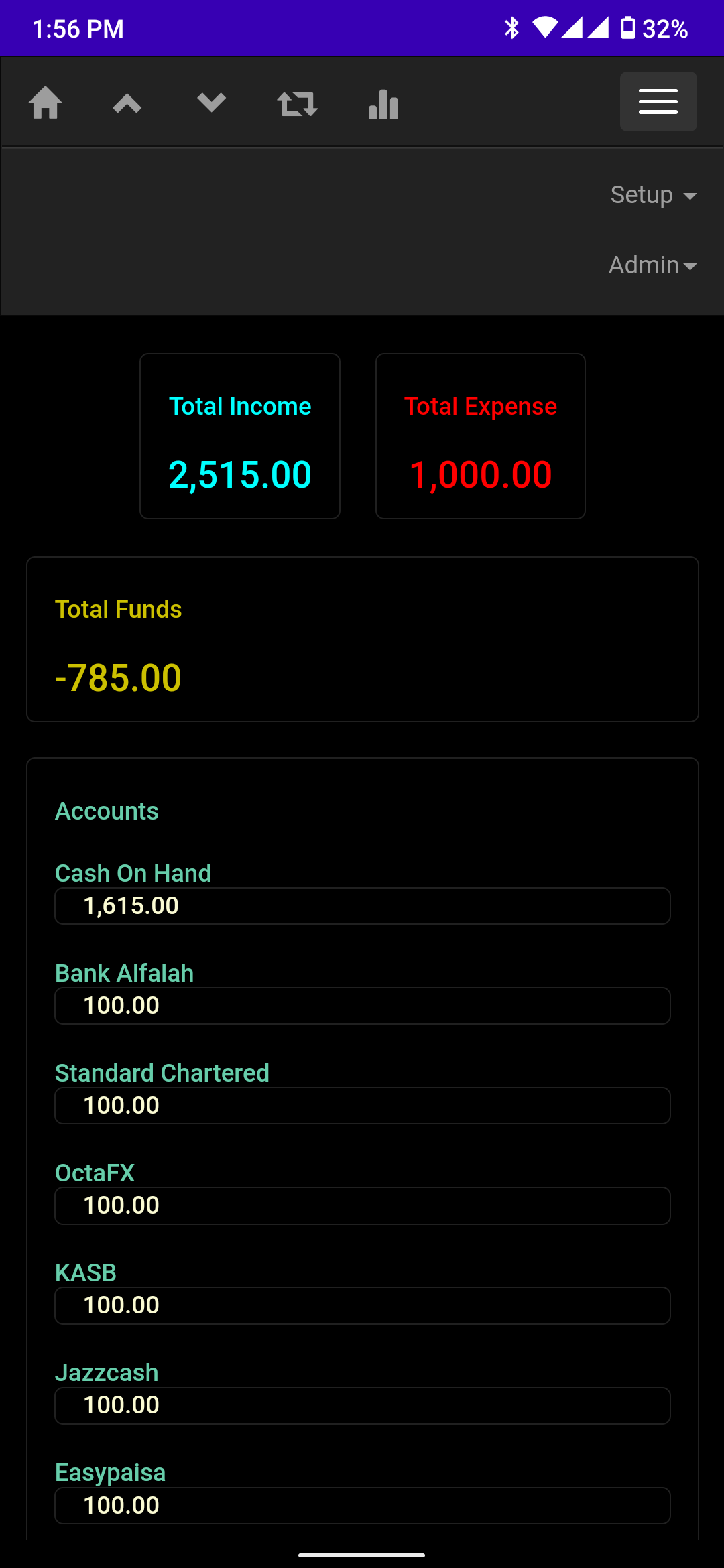Toggle the hamburger navigation menu
Screen dimensions: 724x1568
coord(658,102)
